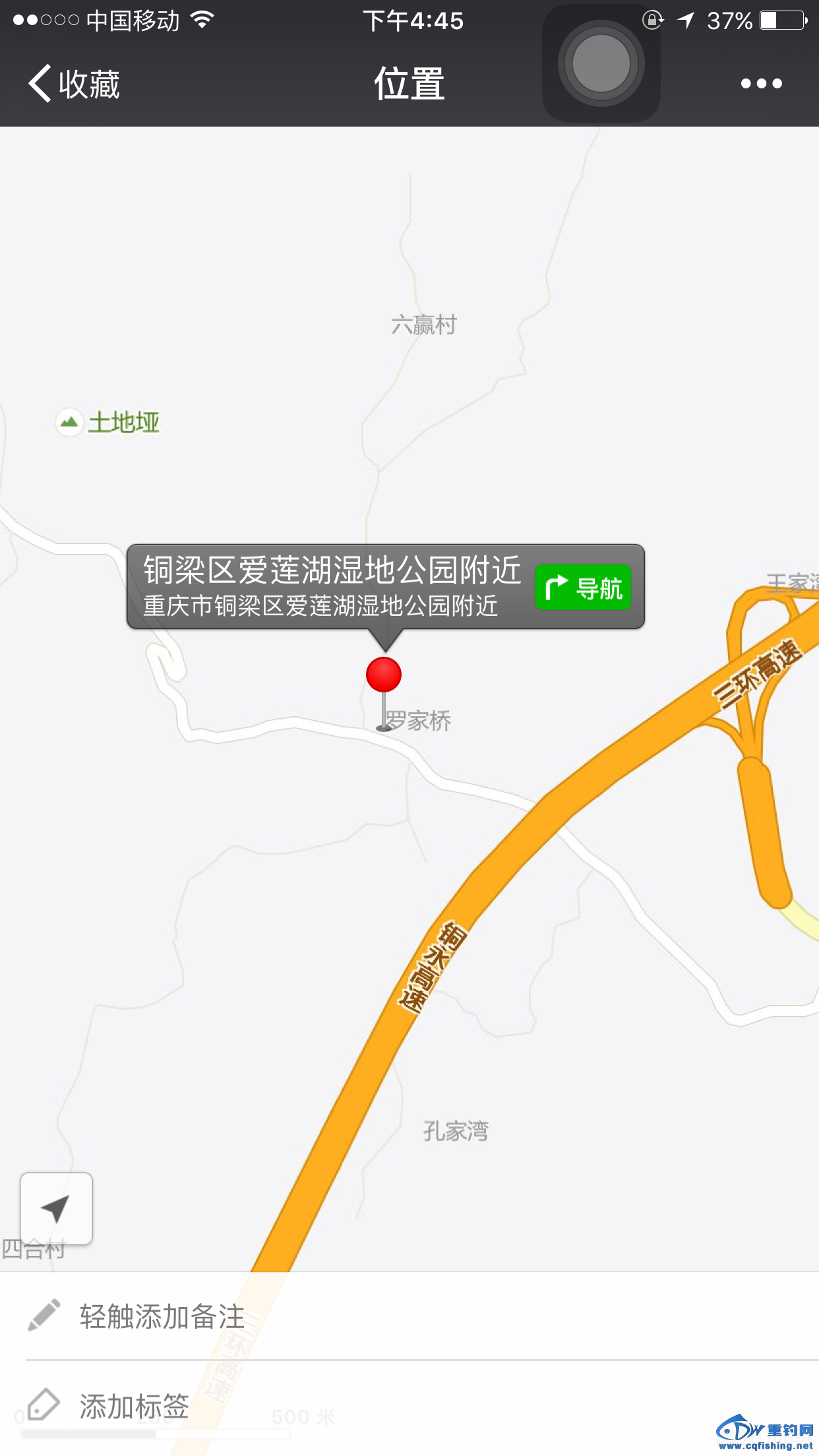Open 添加标签 to add a tag
The width and height of the screenshot is (819, 1456).
[135, 1406]
